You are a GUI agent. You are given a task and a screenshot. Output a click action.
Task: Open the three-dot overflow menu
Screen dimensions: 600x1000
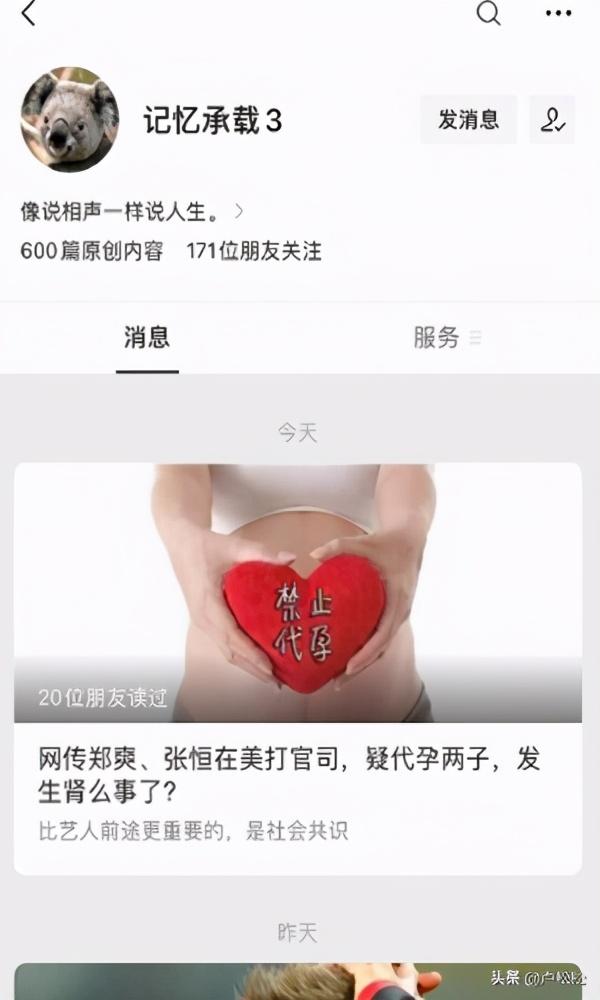point(558,14)
